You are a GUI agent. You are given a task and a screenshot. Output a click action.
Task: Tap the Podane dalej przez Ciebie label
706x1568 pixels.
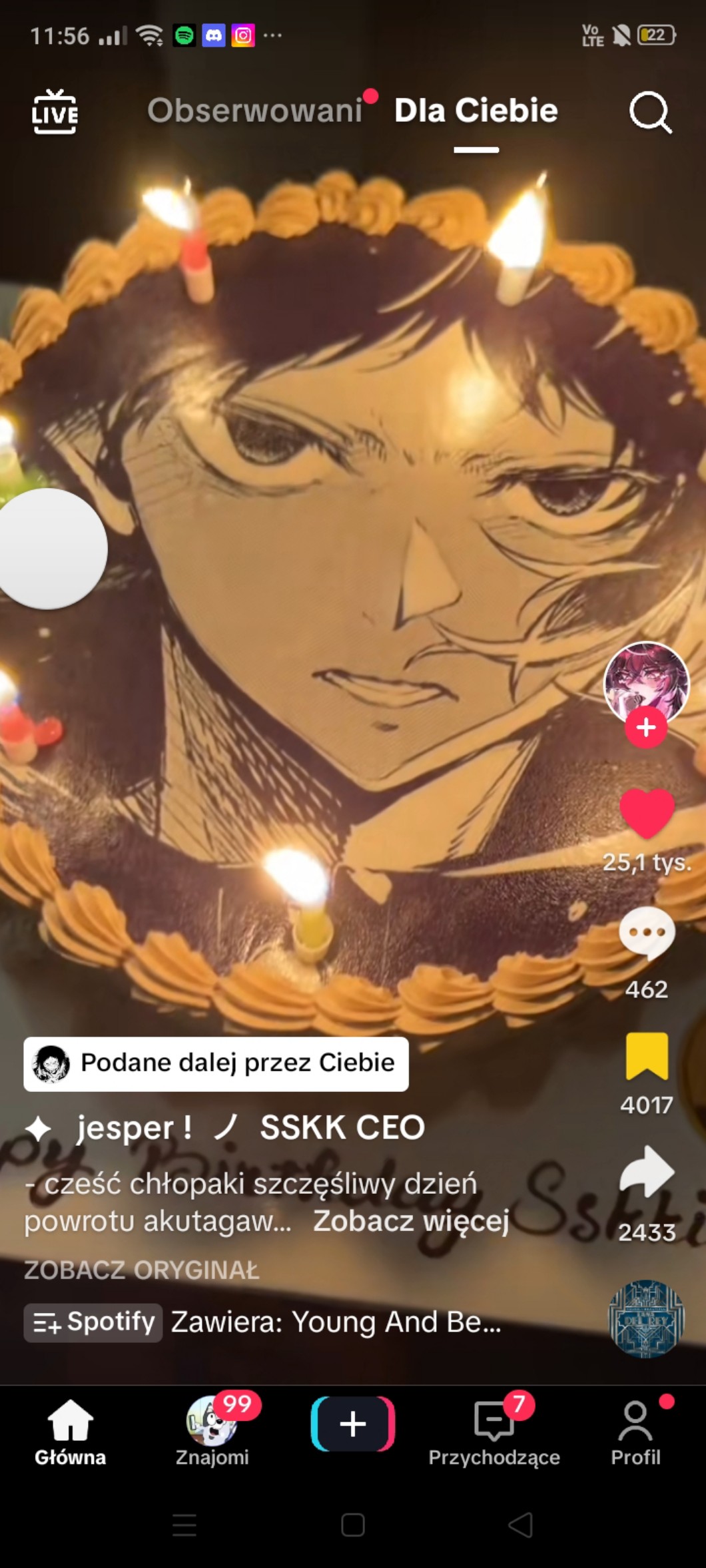pyautogui.click(x=216, y=1063)
